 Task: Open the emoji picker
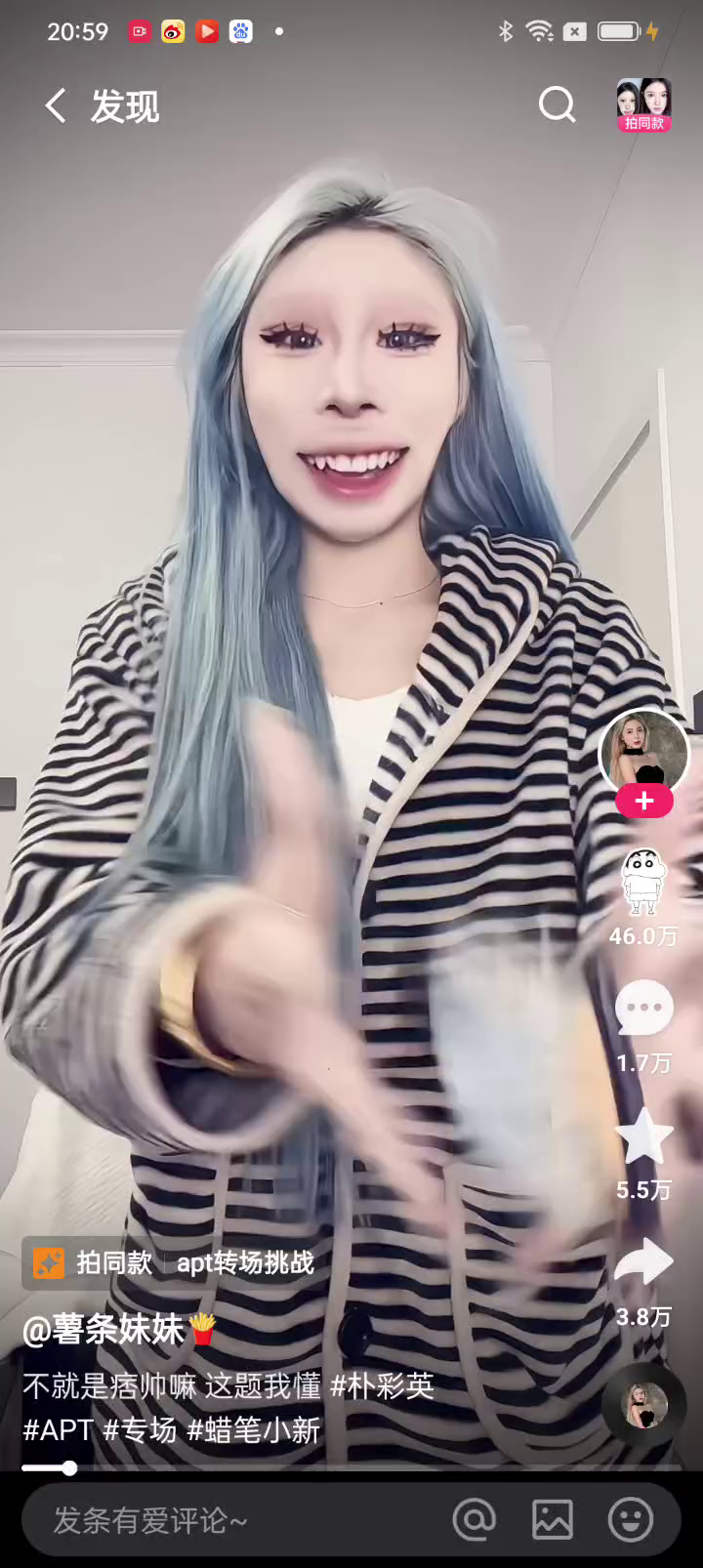630,1519
